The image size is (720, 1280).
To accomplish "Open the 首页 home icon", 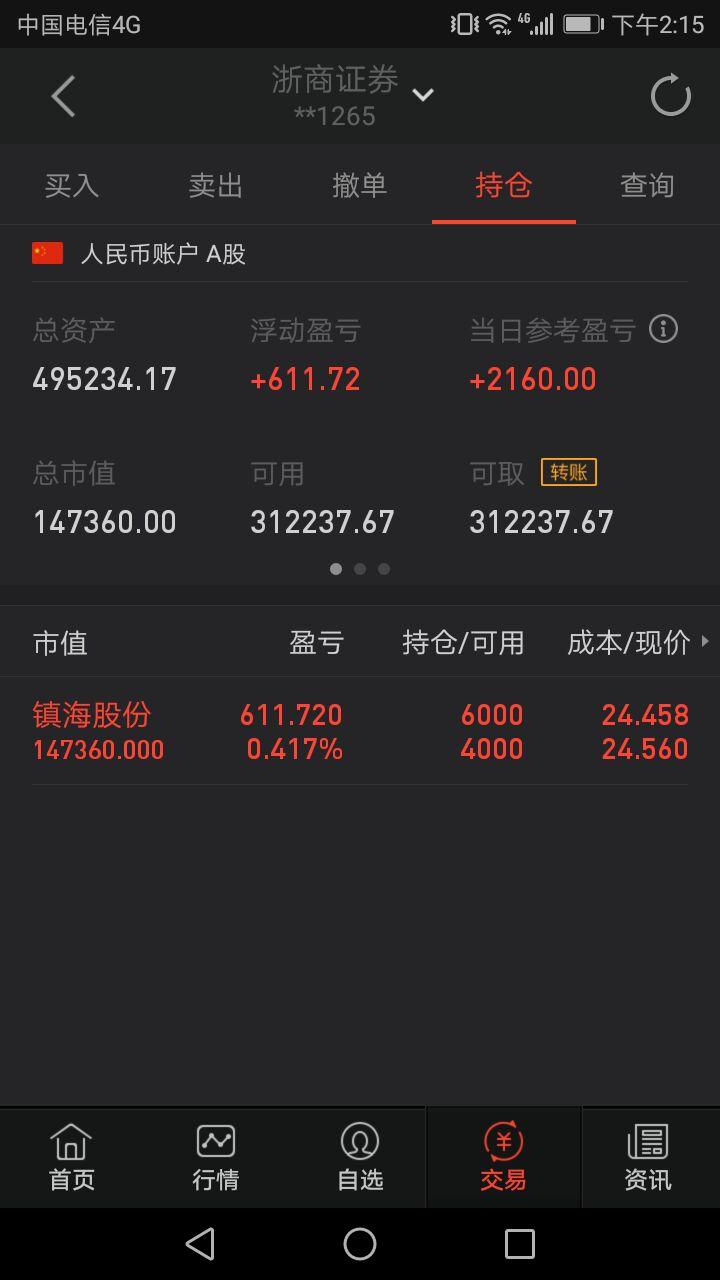I will click(69, 1157).
